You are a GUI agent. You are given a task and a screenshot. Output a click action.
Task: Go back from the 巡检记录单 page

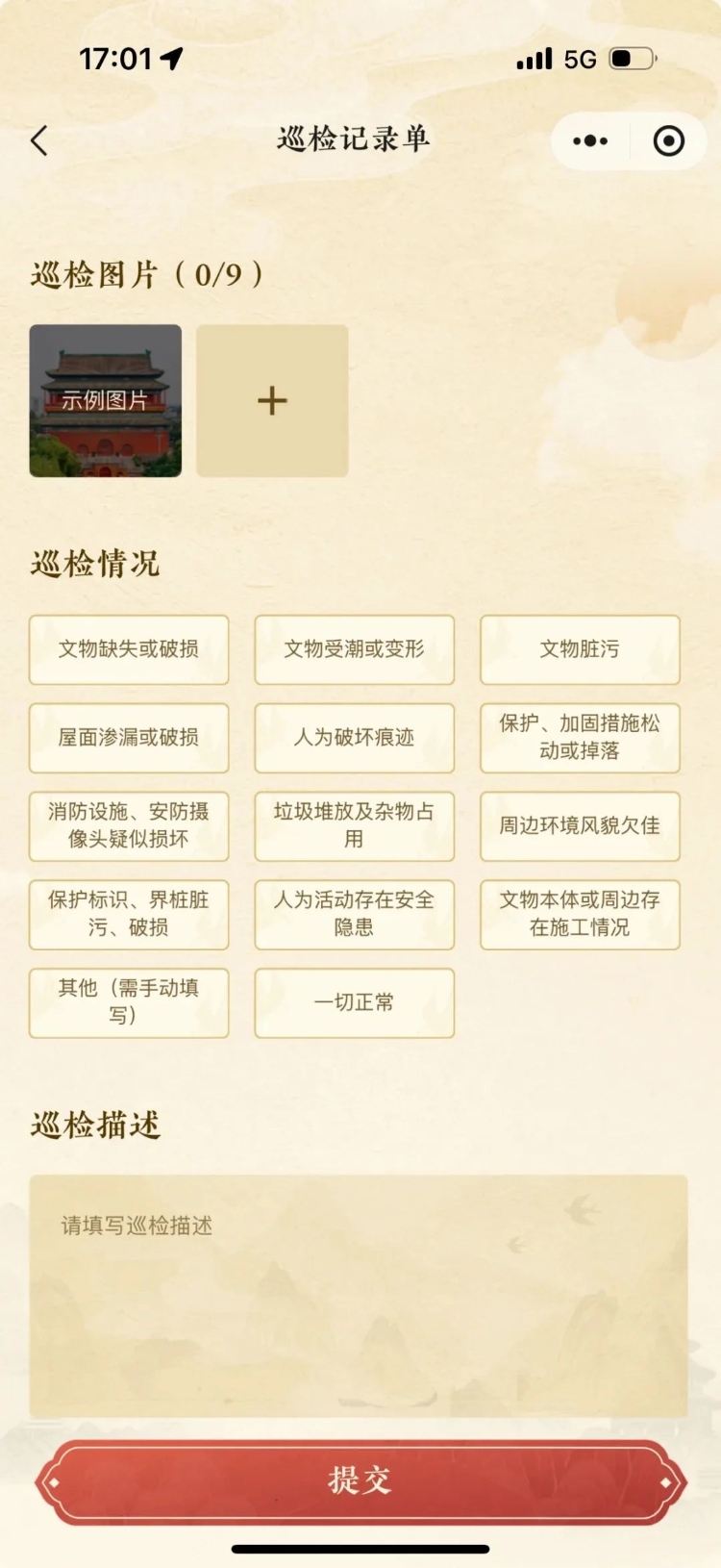(39, 141)
